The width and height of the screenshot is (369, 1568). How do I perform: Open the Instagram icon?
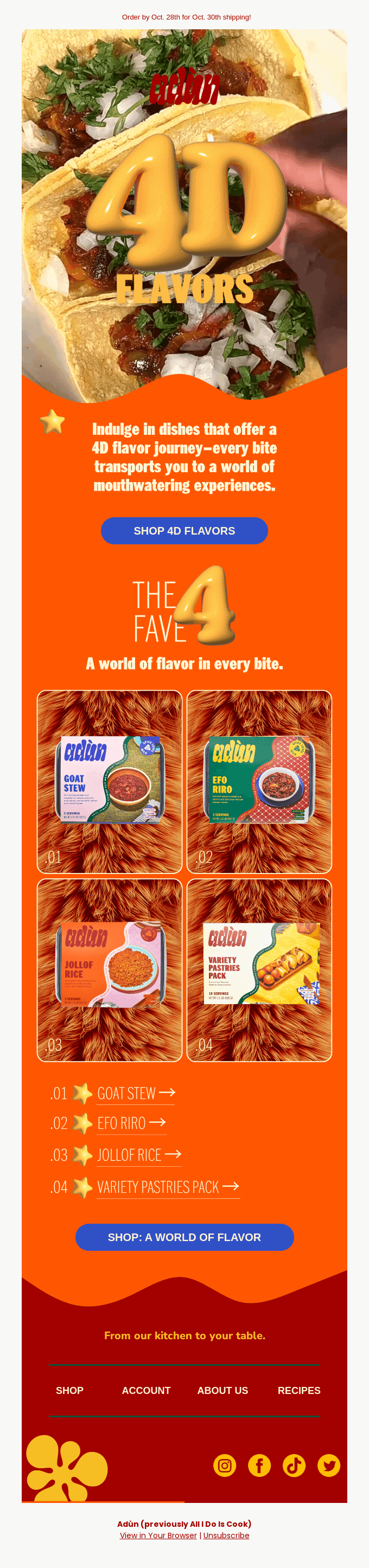(x=225, y=1466)
